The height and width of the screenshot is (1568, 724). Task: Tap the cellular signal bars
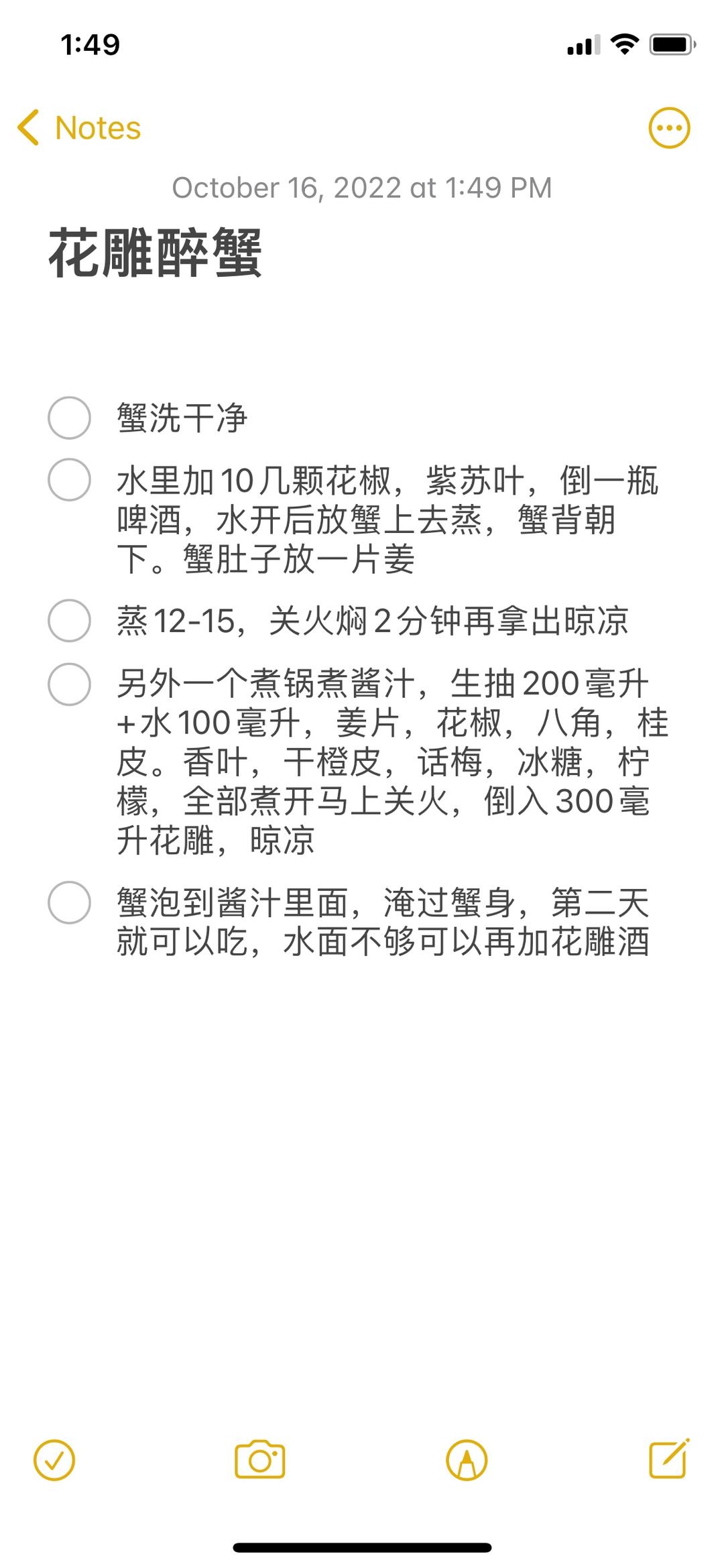pos(582,44)
